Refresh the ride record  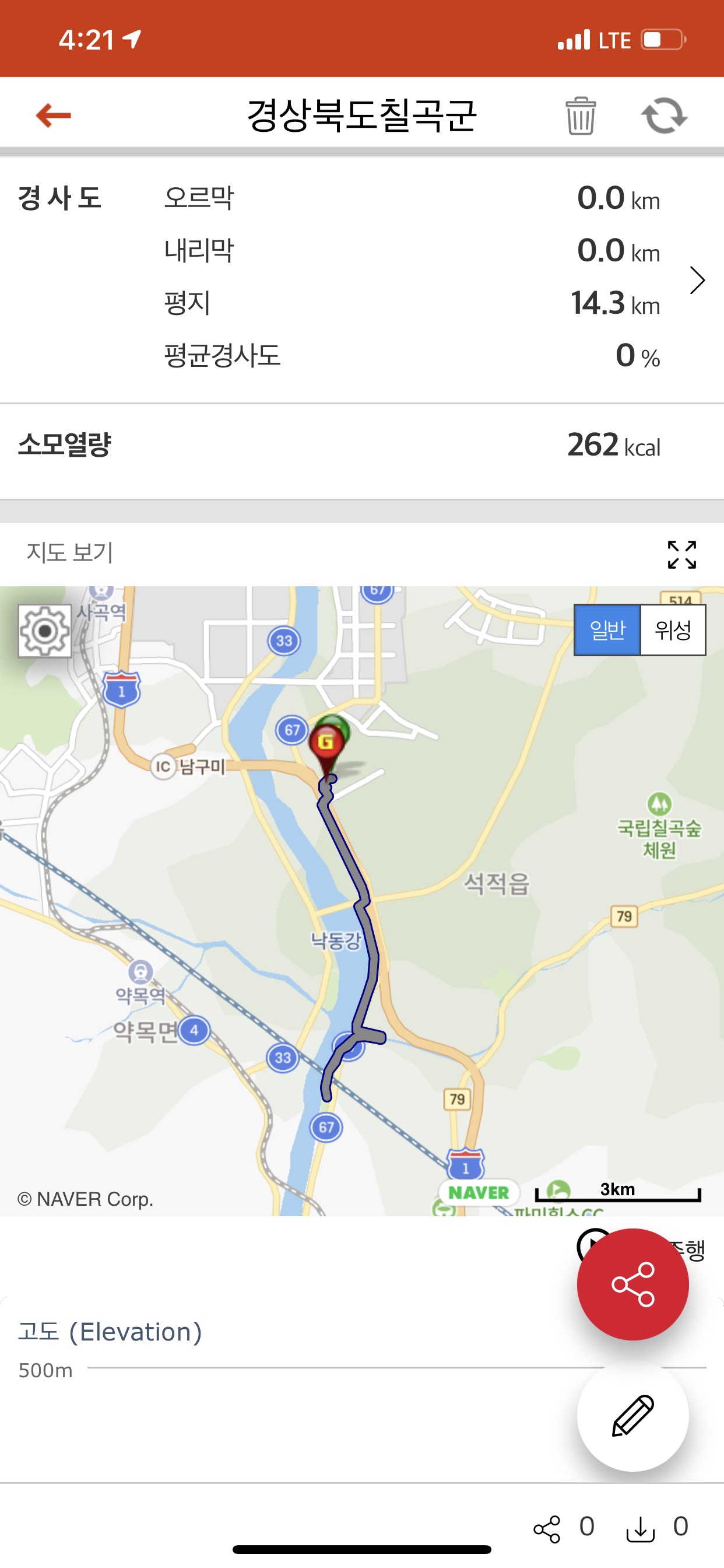(665, 116)
